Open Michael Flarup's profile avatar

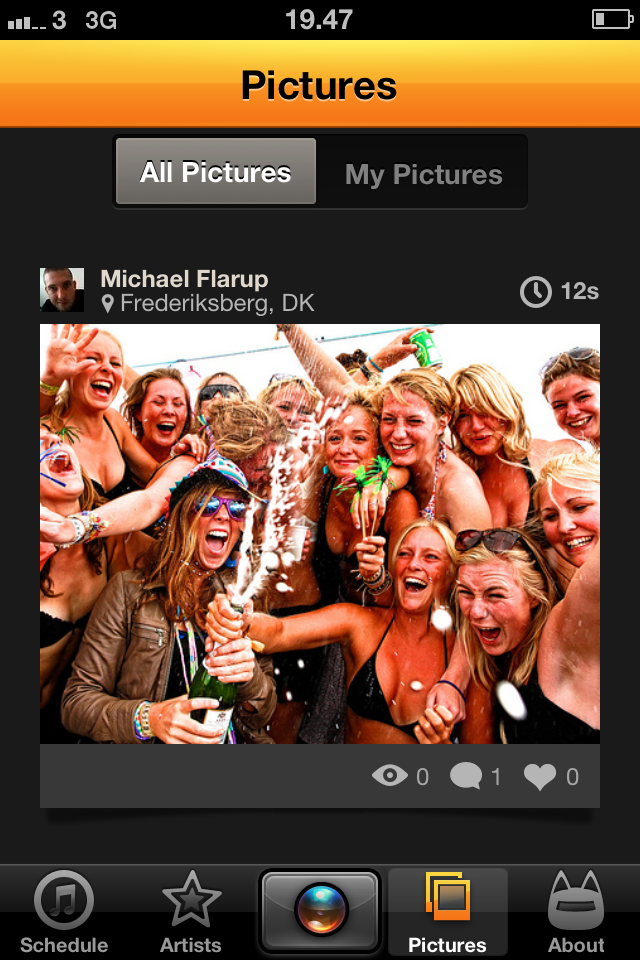click(62, 290)
